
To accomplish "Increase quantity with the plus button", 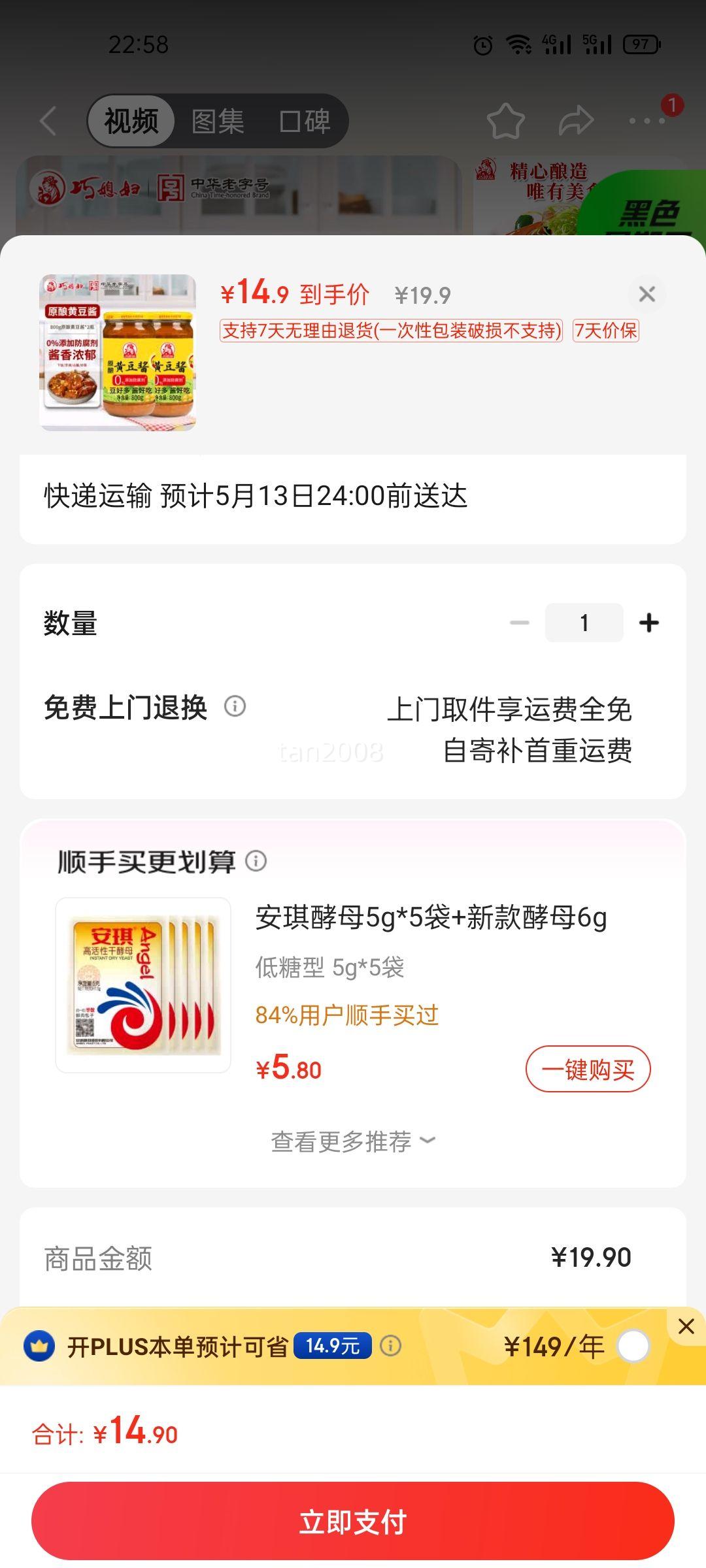I will click(x=648, y=623).
